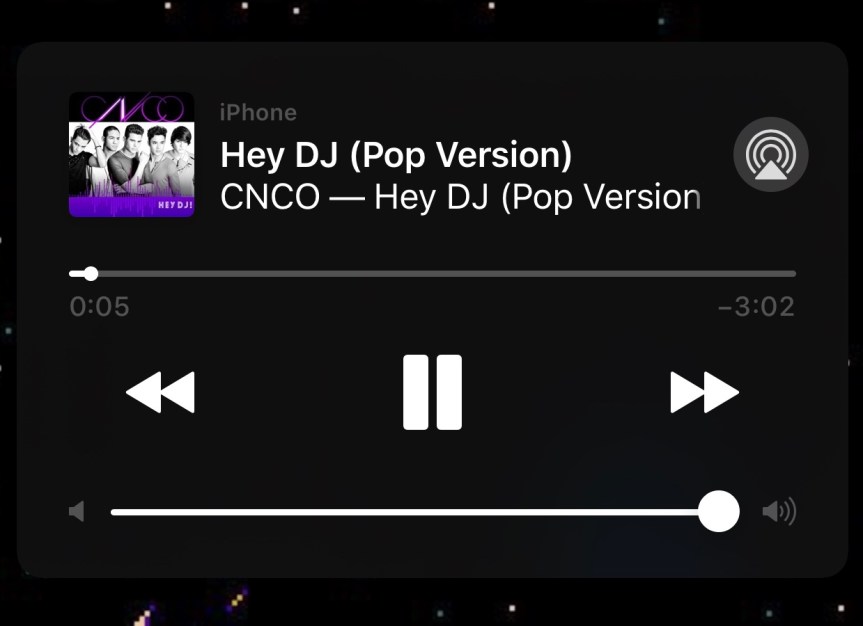This screenshot has height=626, width=863.
Task: Pause the song Hey DJ
Action: [x=432, y=392]
